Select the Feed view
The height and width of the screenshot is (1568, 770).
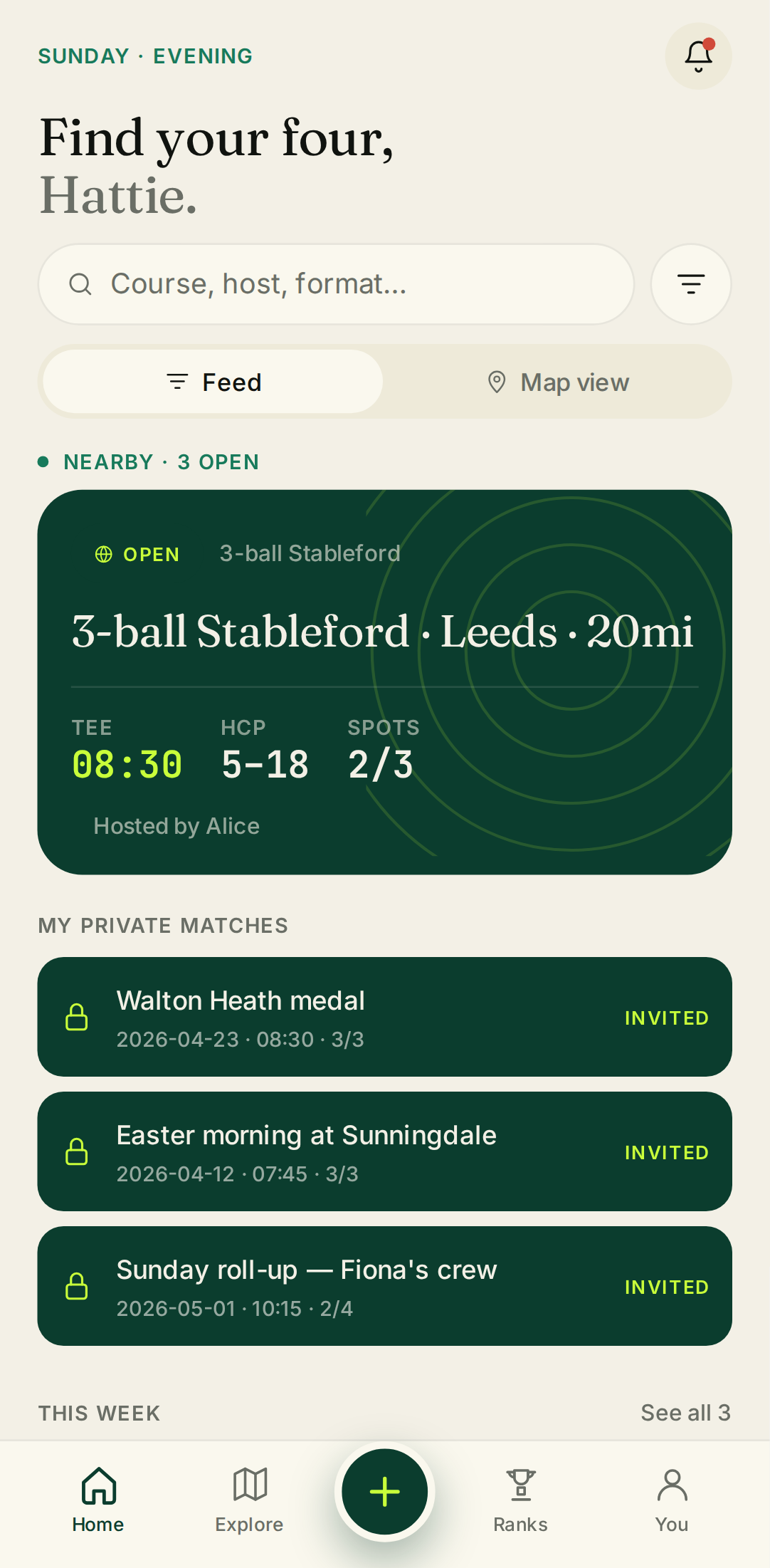[213, 382]
